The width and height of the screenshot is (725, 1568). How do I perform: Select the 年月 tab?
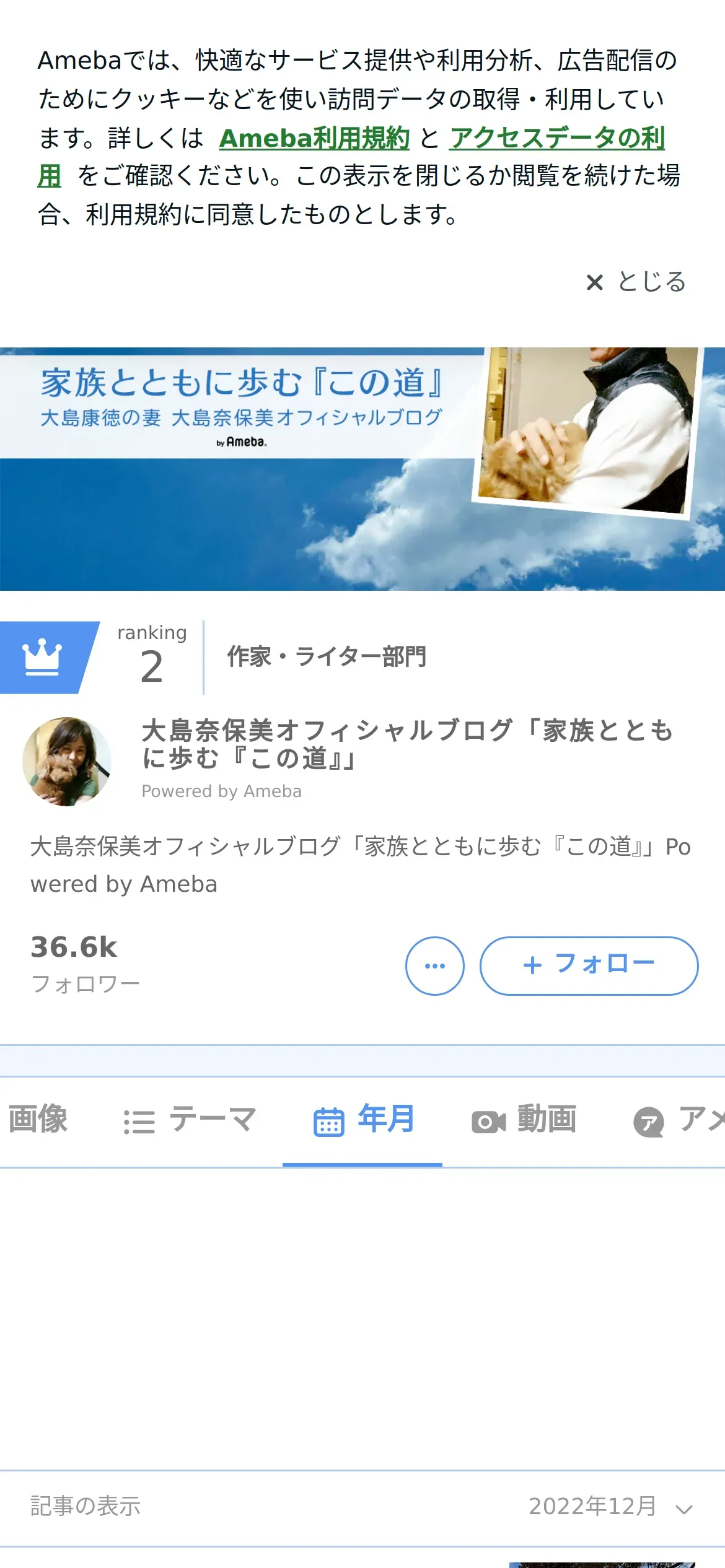point(363,1120)
